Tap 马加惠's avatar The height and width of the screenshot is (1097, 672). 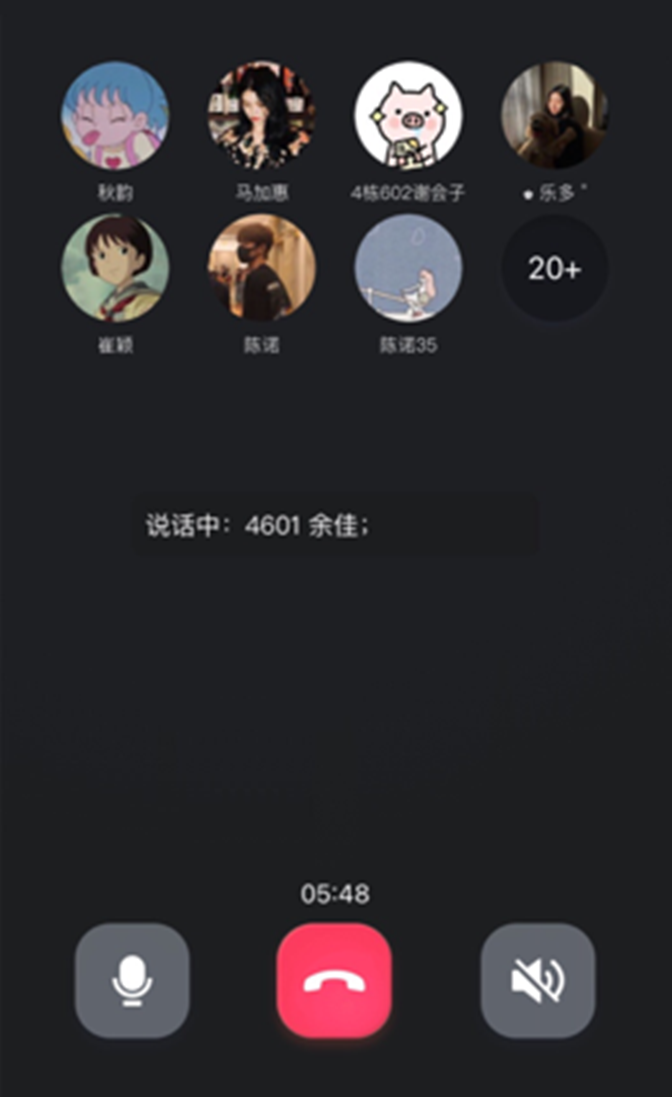(x=262, y=115)
